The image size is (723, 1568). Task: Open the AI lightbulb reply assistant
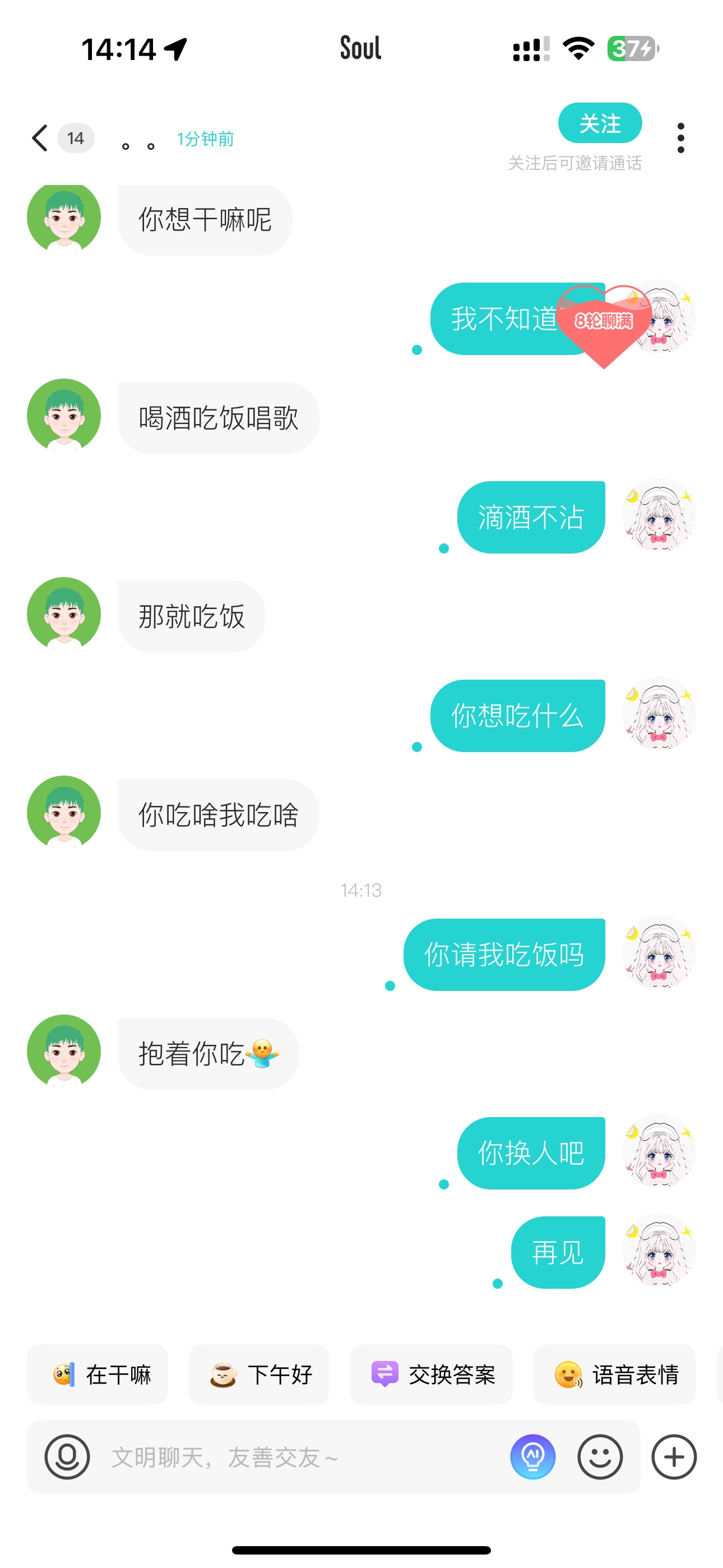coord(532,1456)
